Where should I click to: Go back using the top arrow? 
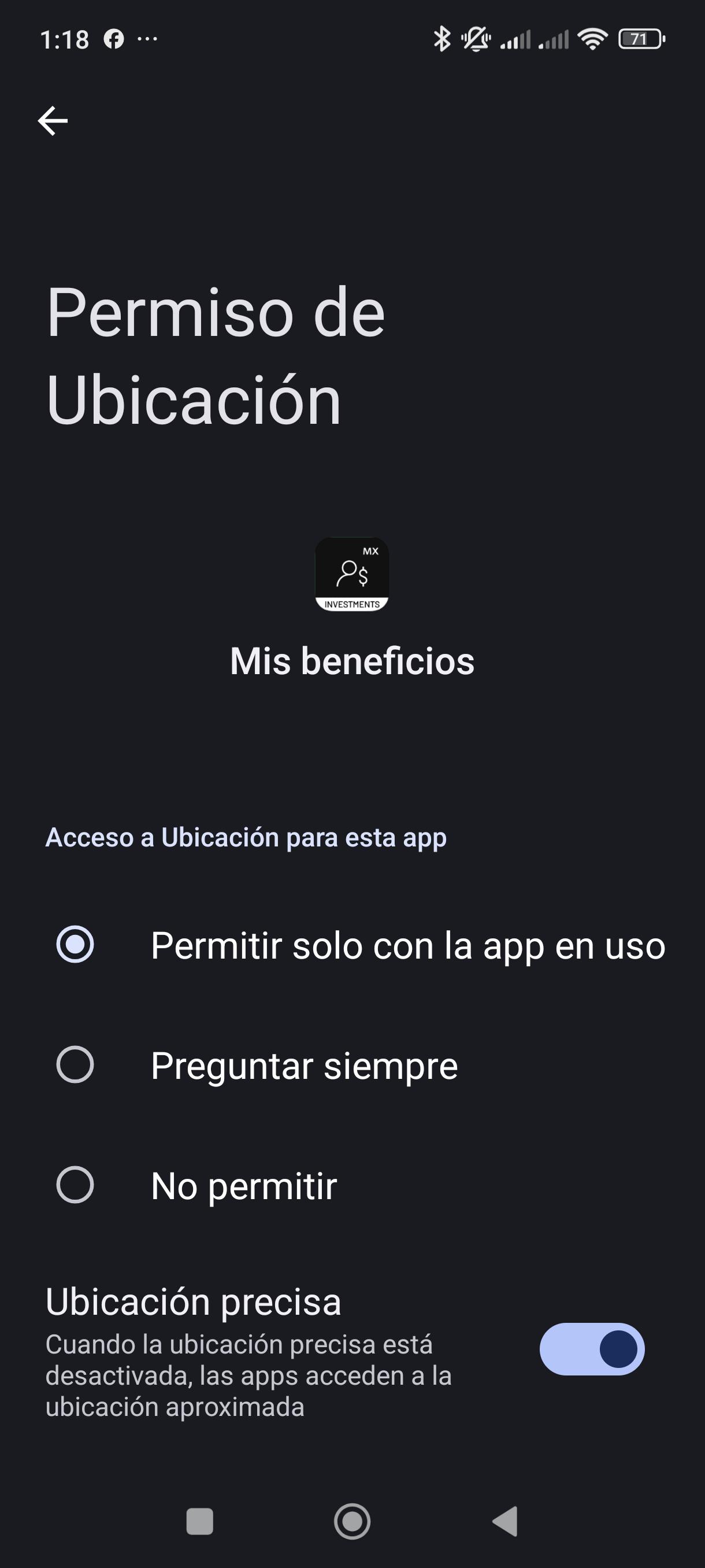[53, 120]
